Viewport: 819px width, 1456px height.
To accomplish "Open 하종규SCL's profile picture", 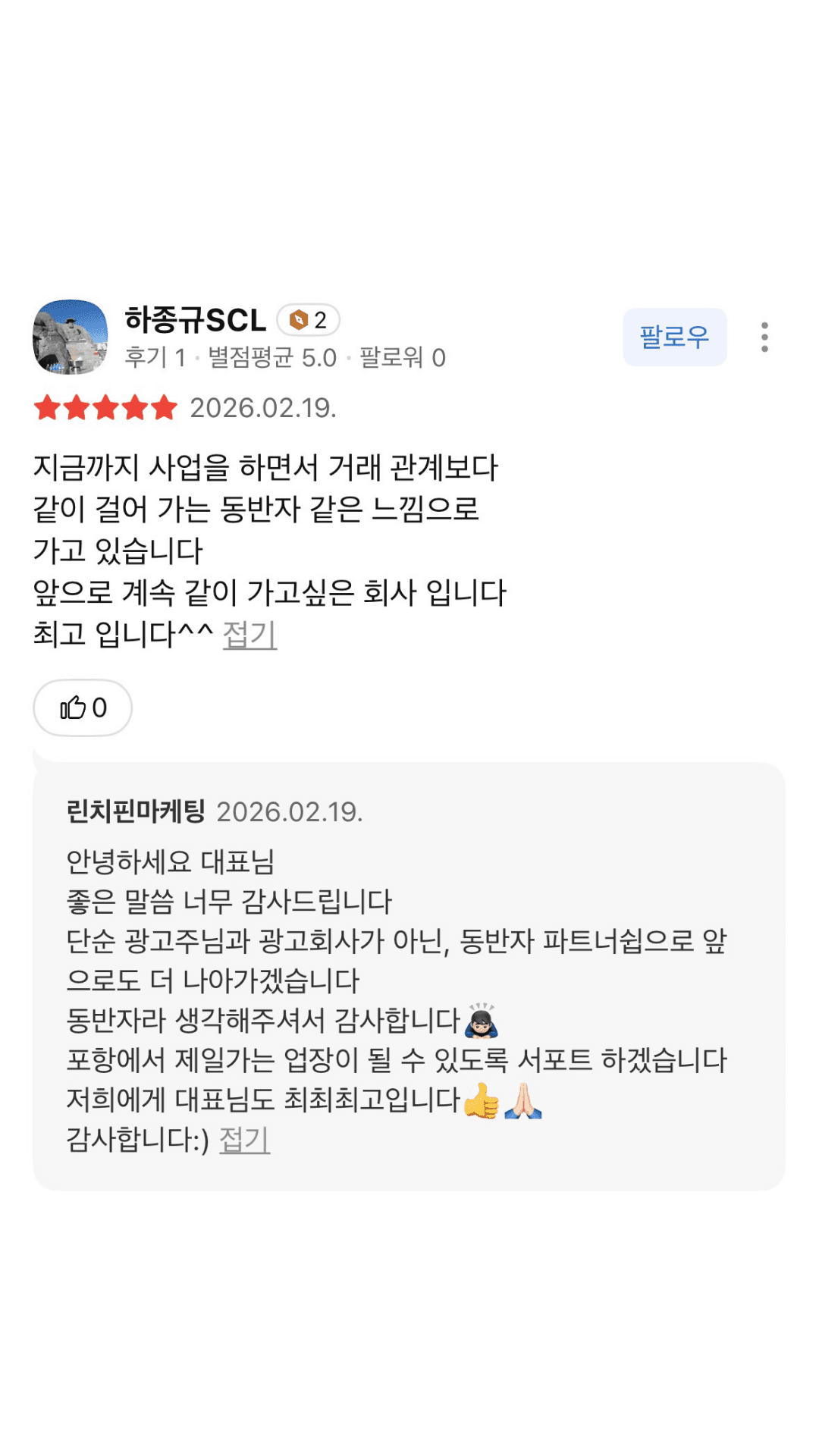I will (71, 337).
